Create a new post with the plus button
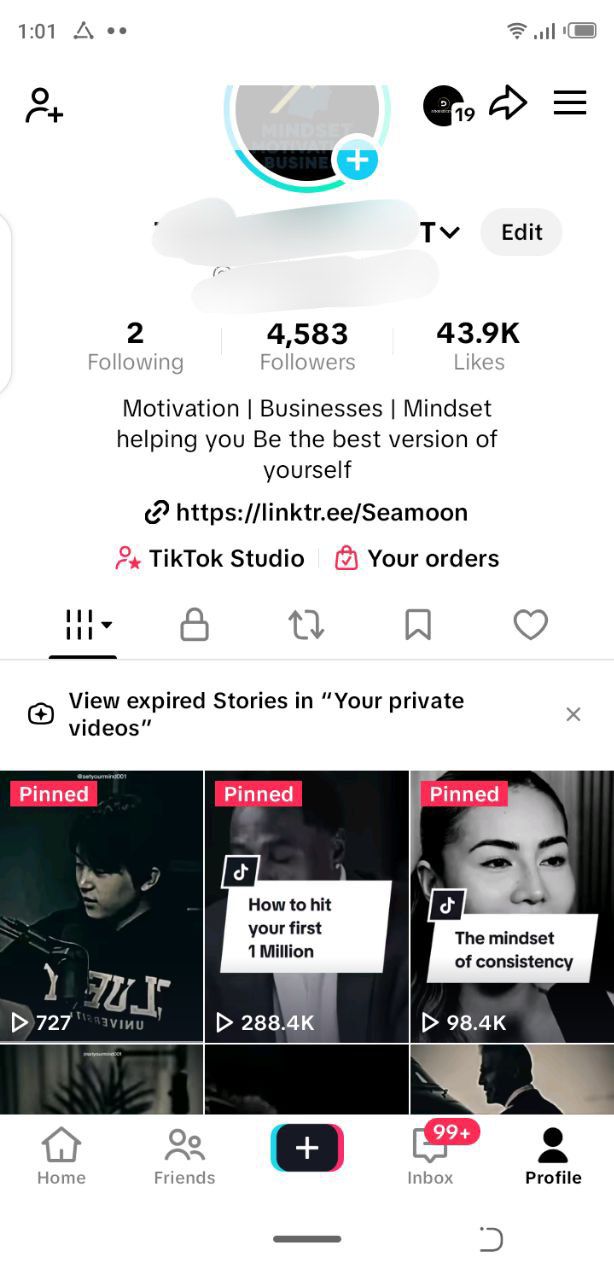The height and width of the screenshot is (1280, 614). click(x=307, y=1148)
